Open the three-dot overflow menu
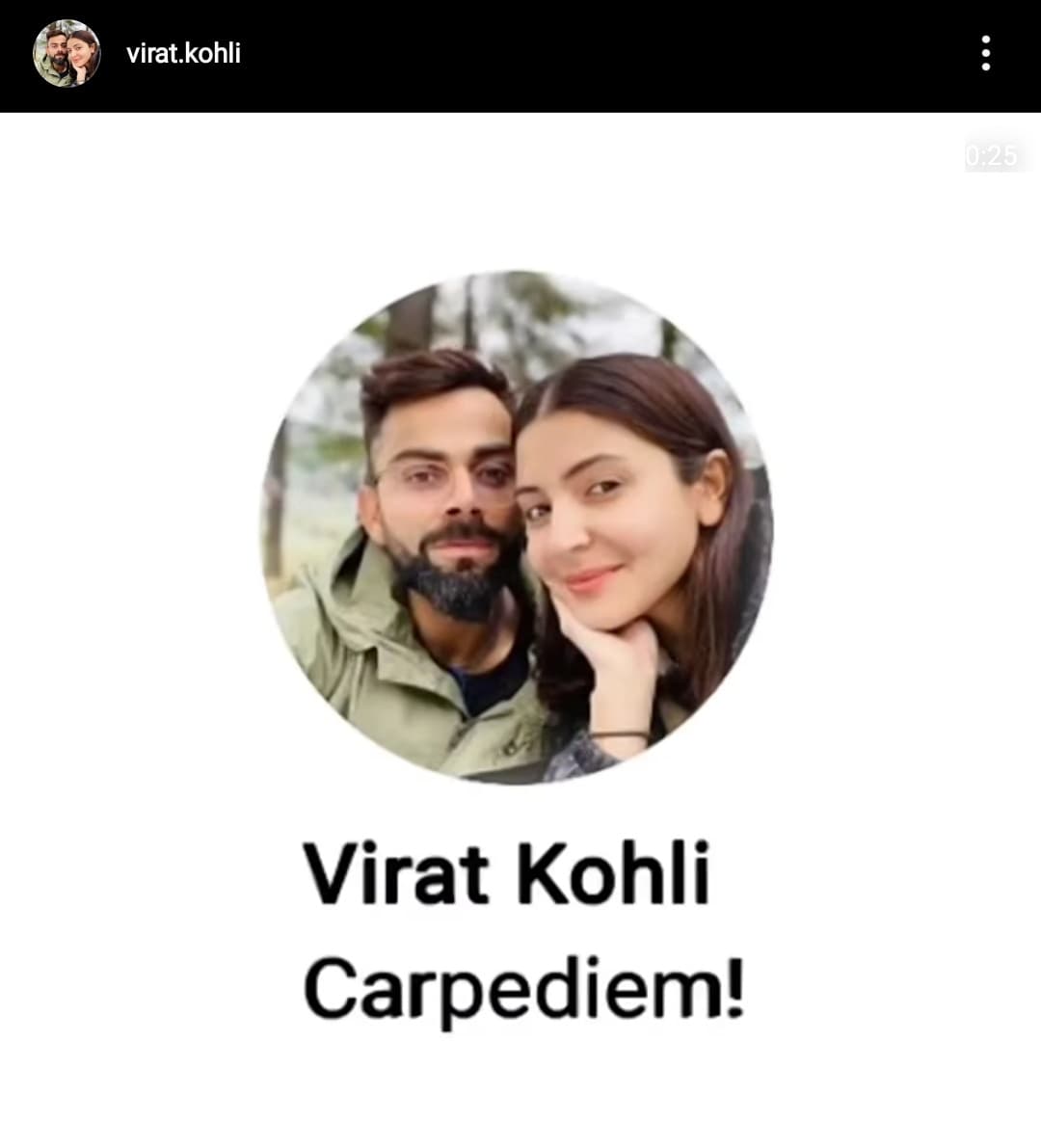This screenshot has height=1148, width=1041. click(x=985, y=54)
